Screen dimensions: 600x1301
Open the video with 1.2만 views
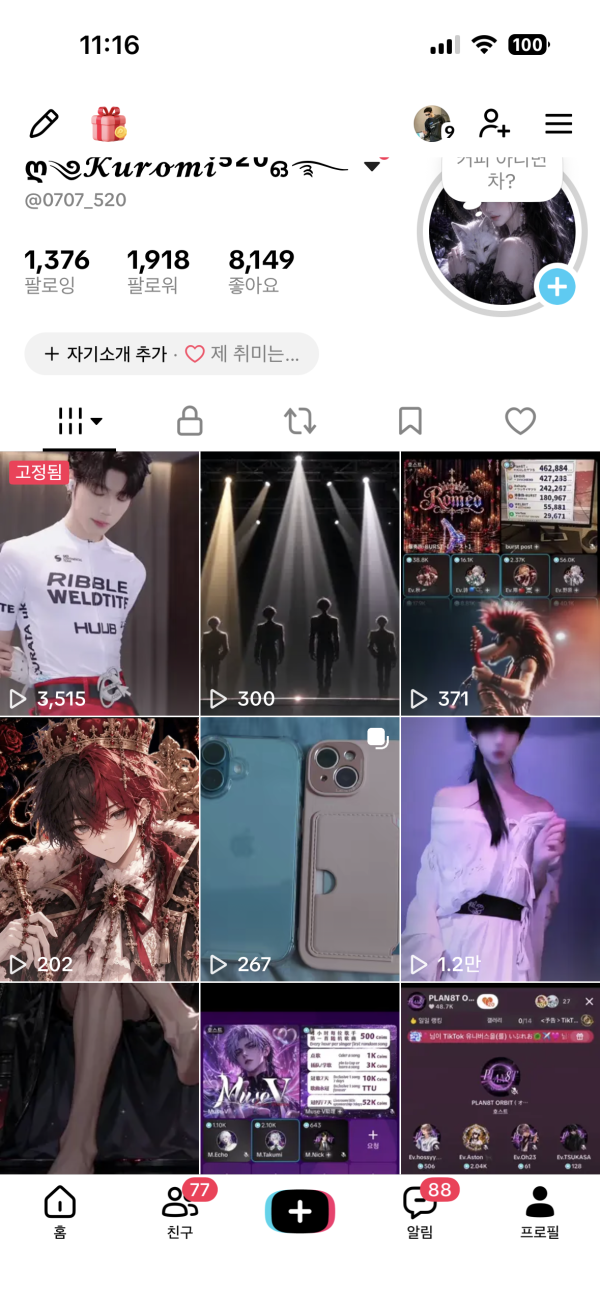[x=500, y=849]
